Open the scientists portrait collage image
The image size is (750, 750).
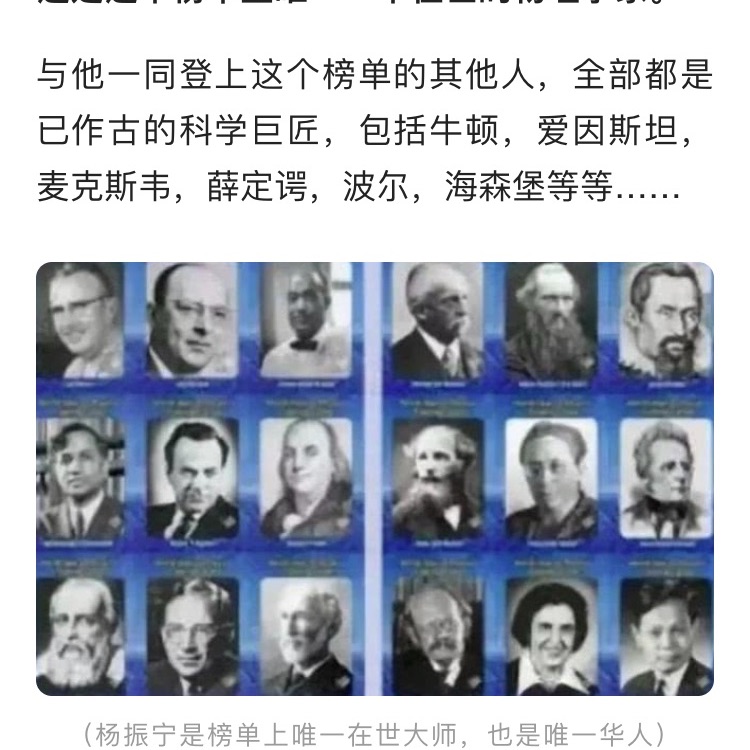point(375,478)
